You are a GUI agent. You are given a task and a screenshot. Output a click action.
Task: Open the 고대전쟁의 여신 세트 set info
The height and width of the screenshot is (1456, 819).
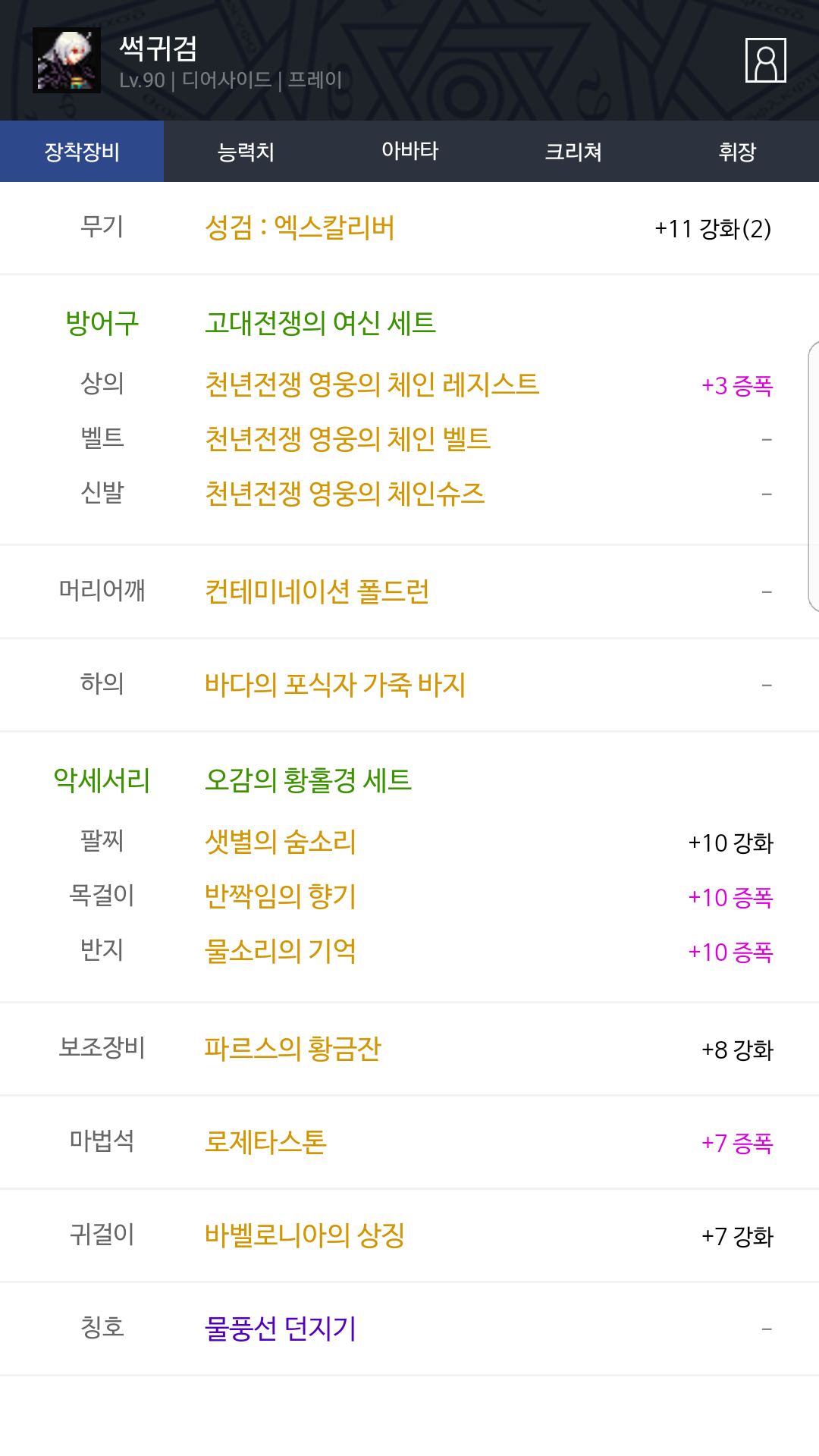tap(320, 323)
